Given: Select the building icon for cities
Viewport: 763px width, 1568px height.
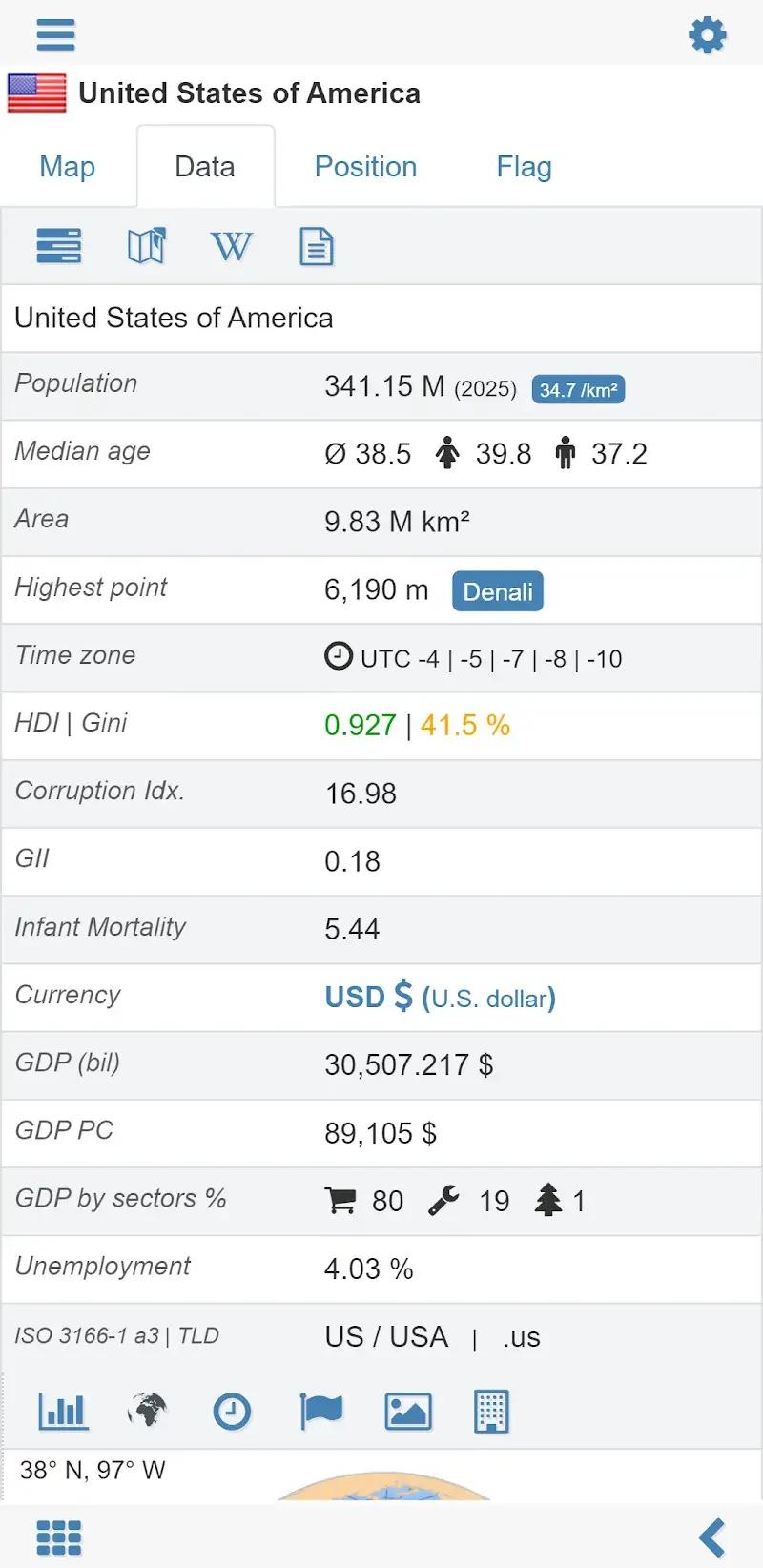Looking at the screenshot, I should coord(490,1411).
